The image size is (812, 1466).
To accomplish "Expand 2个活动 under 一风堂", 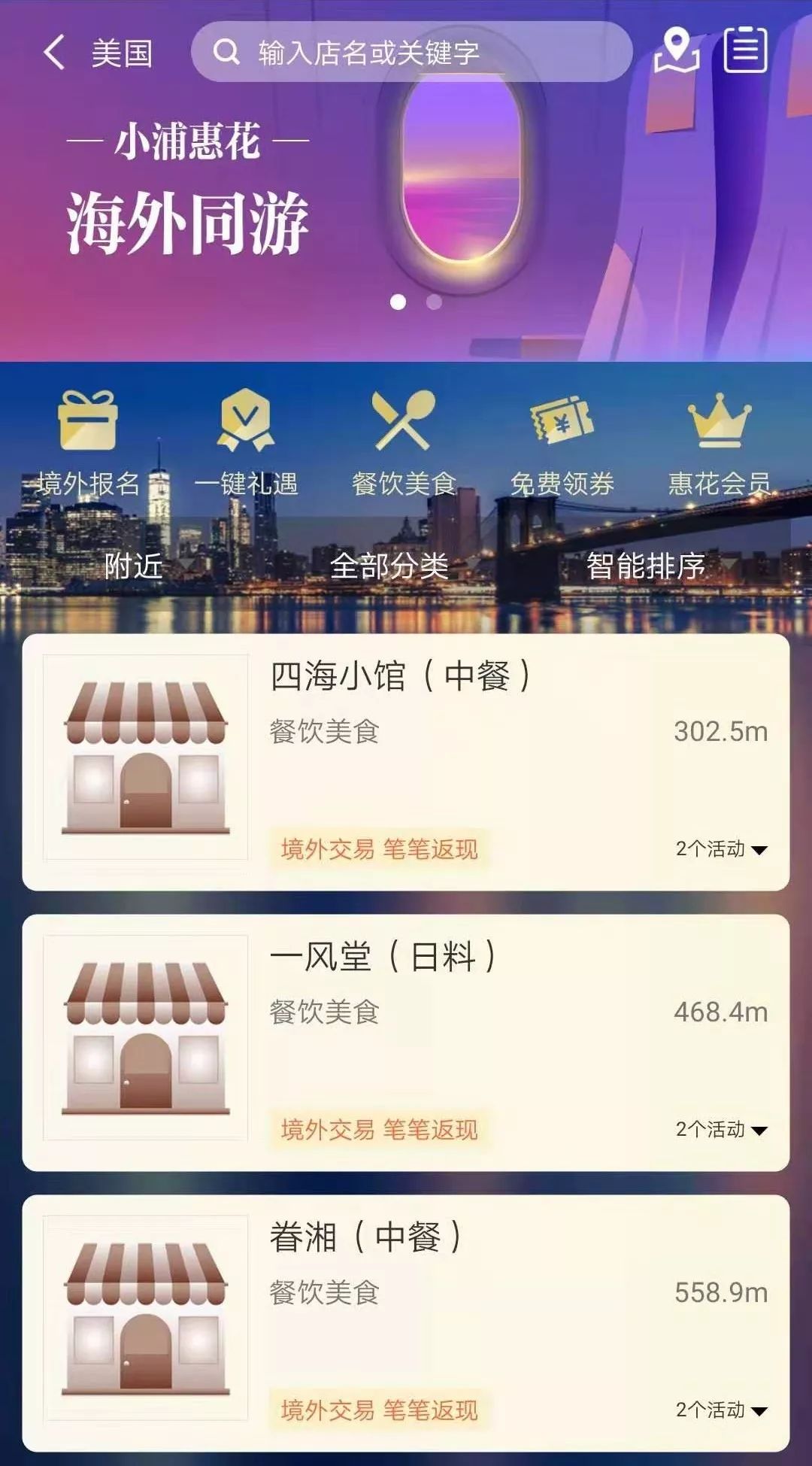I will pyautogui.click(x=720, y=1130).
